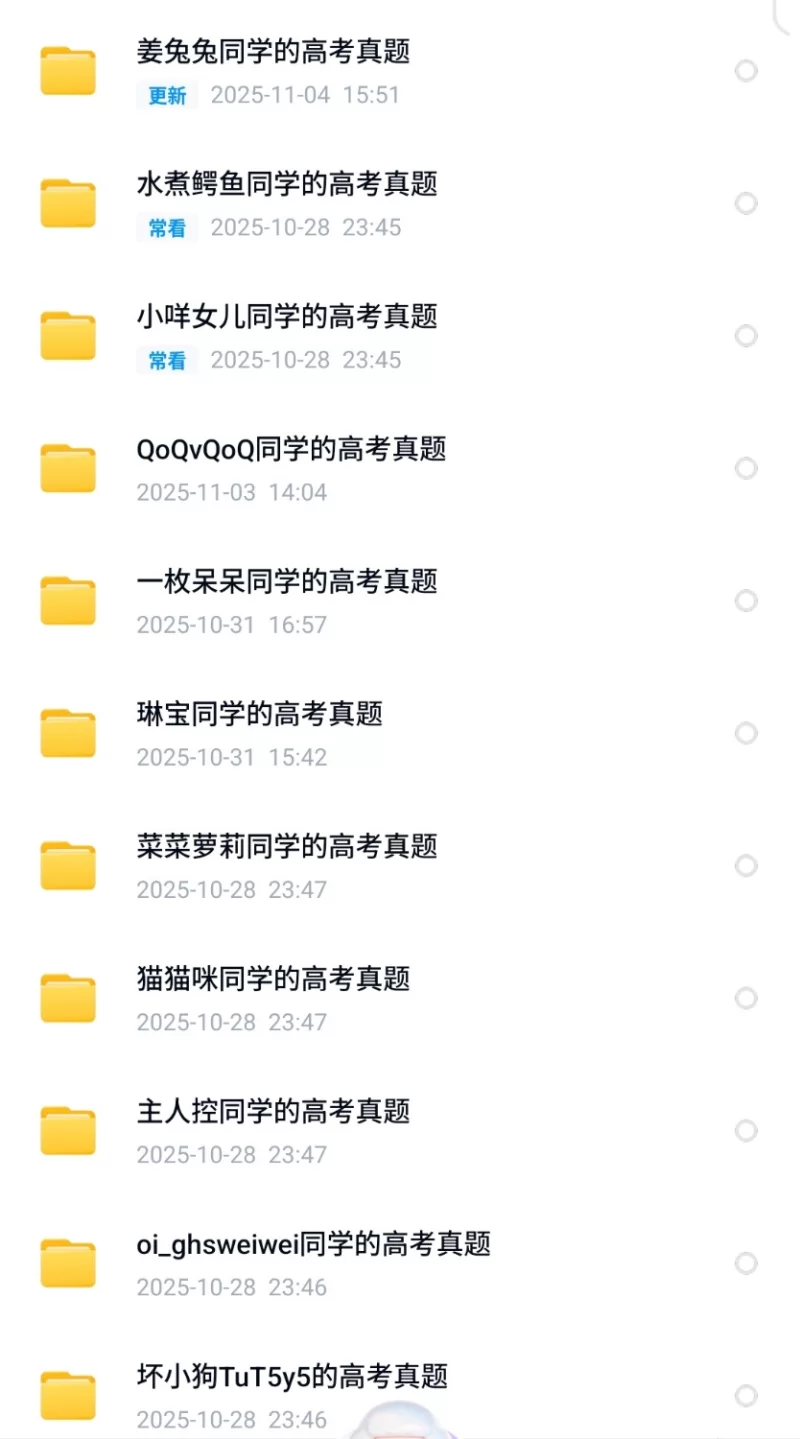
Task: Open folder 小咩女儿同学的高考真题
Action: 287,317
